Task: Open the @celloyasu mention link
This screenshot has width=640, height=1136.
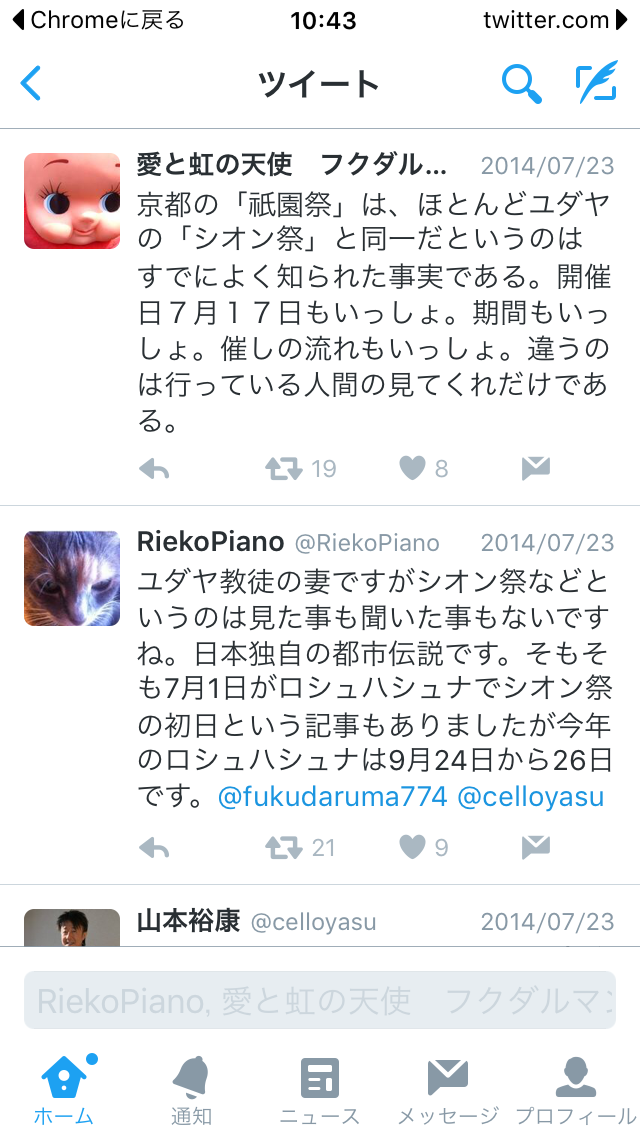Action: pos(531,797)
